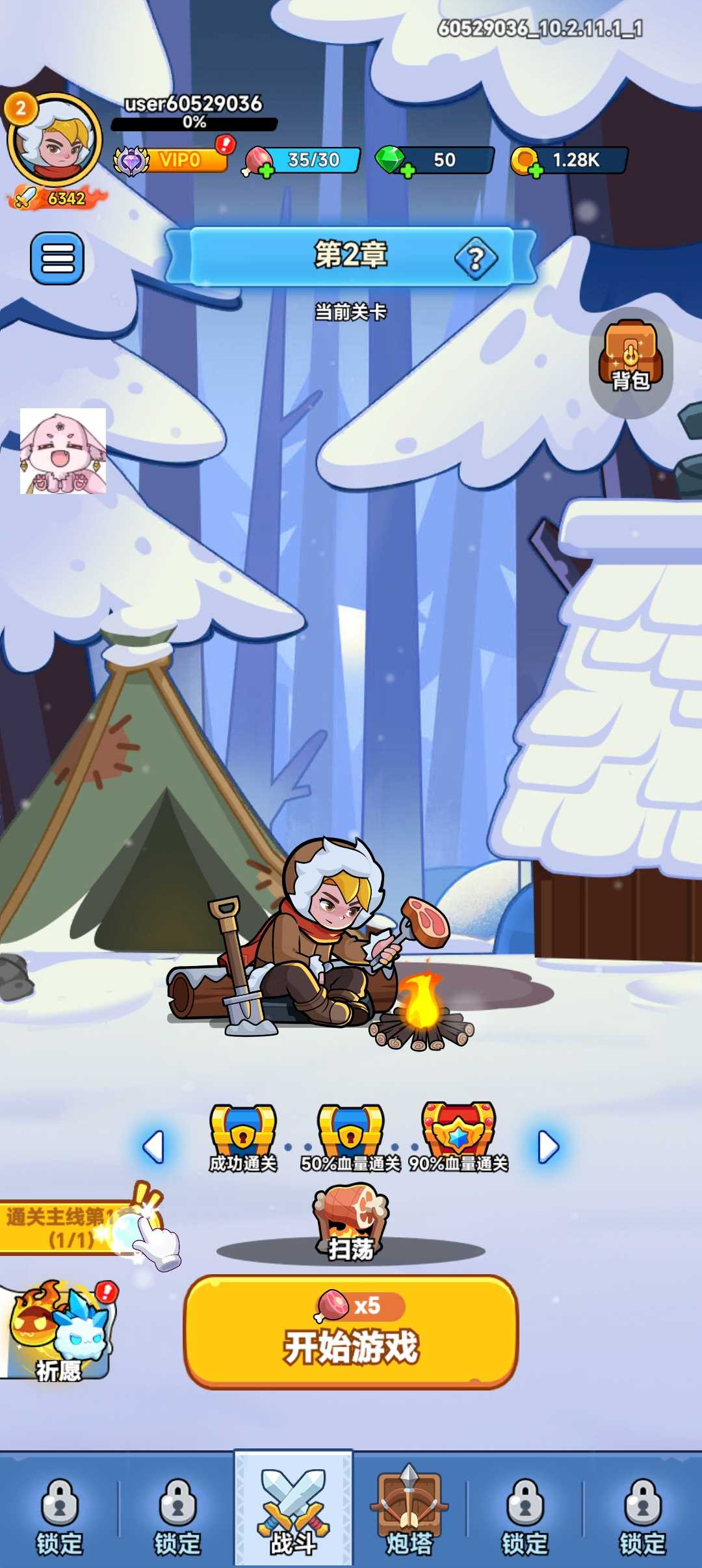Add more gold coins
This screenshot has width=702, height=1568.
pyautogui.click(x=534, y=170)
